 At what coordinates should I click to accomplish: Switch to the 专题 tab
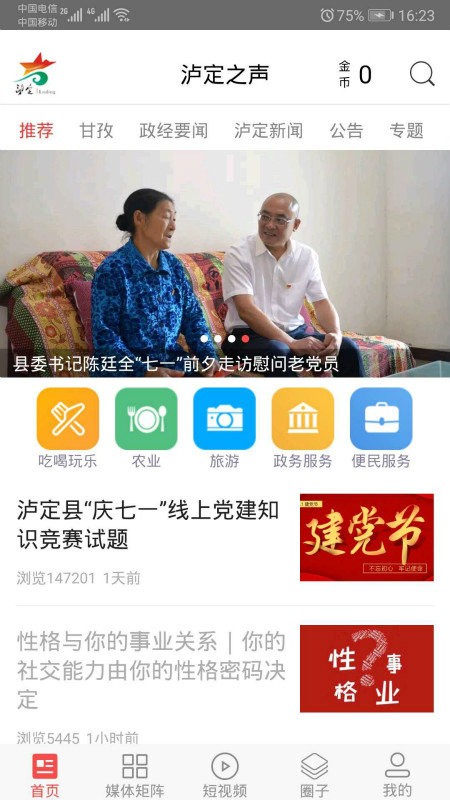click(x=407, y=131)
